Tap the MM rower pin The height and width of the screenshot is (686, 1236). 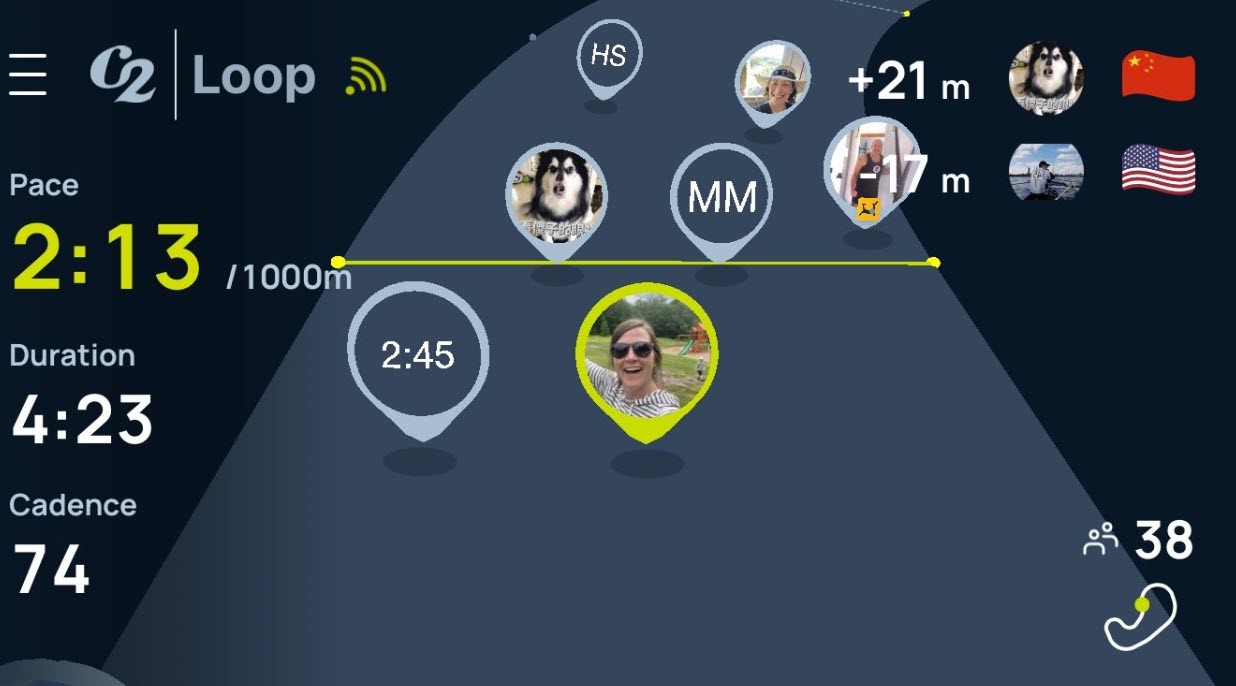pyautogui.click(x=721, y=198)
